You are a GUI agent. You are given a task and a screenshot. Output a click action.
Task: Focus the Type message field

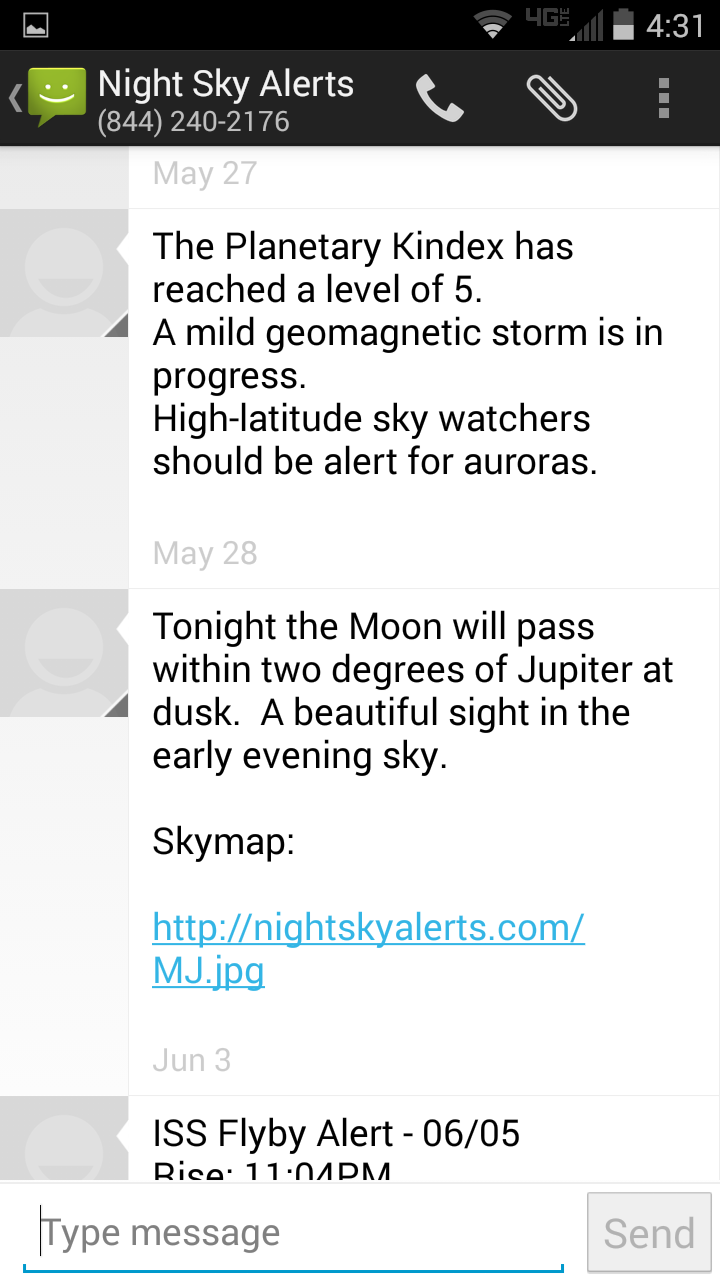pyautogui.click(x=294, y=1233)
